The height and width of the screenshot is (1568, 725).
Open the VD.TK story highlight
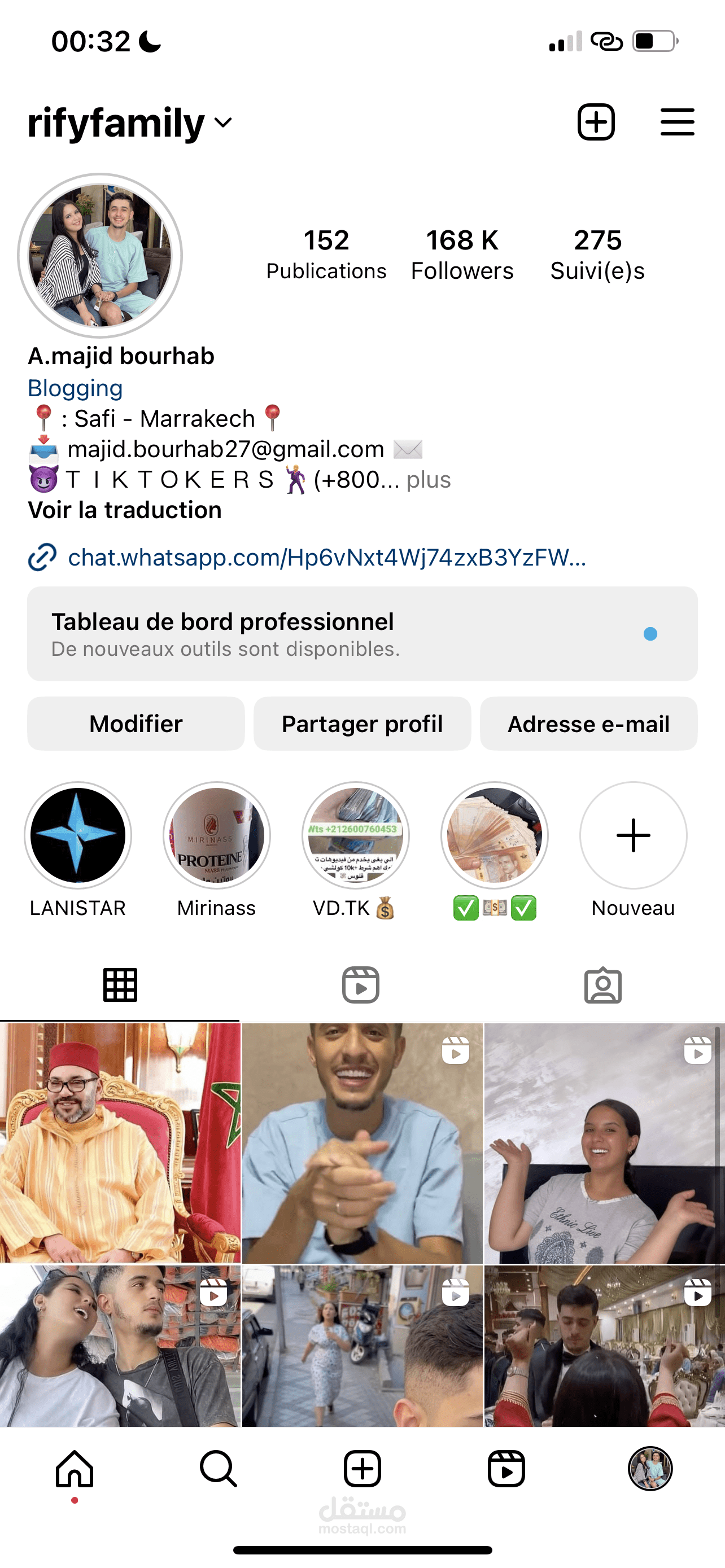356,835
